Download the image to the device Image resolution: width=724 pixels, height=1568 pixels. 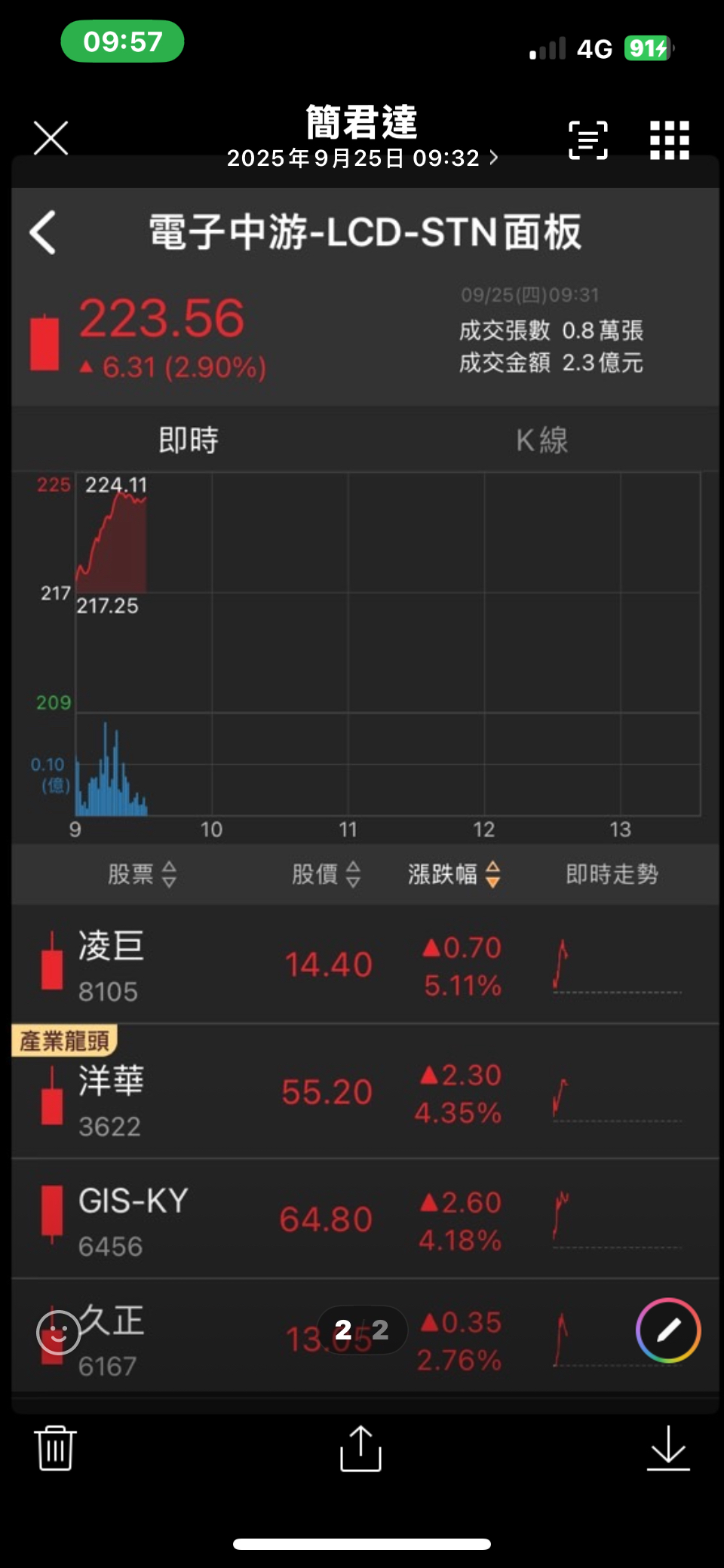coord(668,1447)
